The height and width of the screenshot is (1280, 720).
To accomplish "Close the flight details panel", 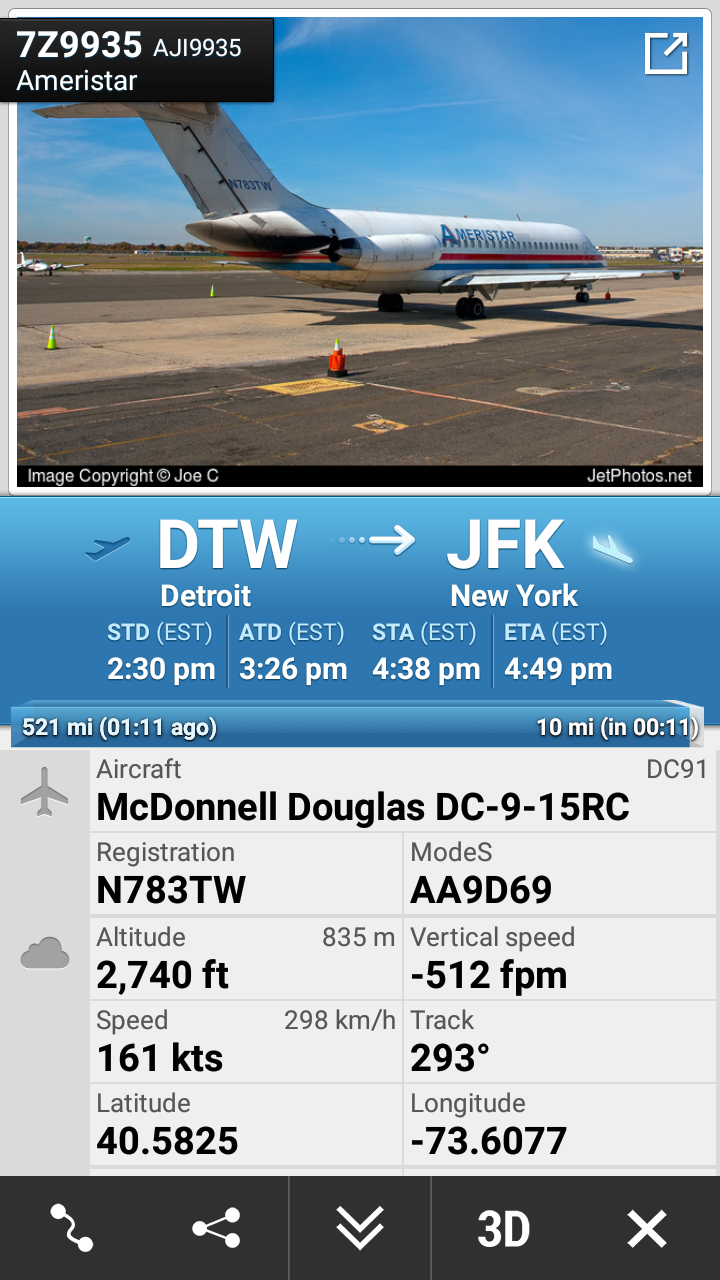I will [647, 1228].
